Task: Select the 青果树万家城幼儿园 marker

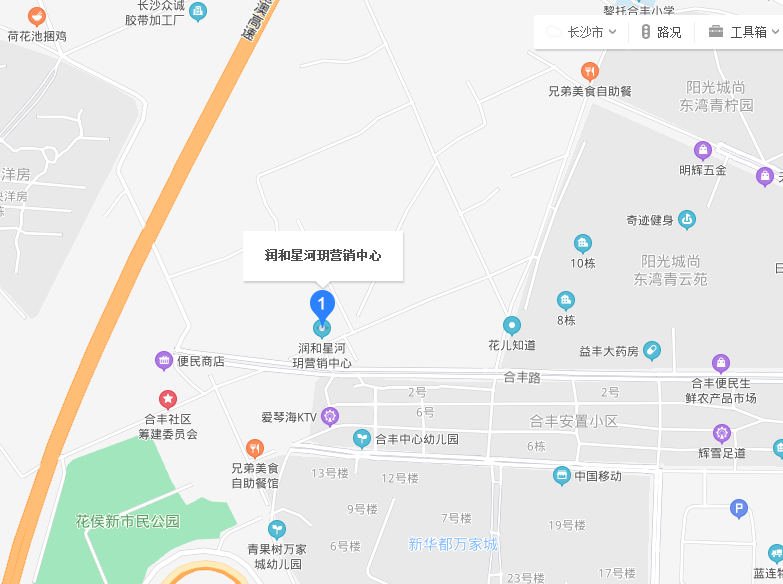Action: 276,529
